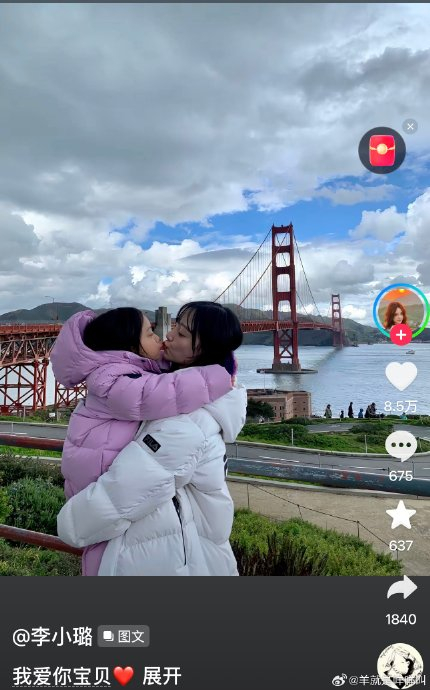Follow the creator with the plus button
This screenshot has height=690, width=430.
(401, 335)
